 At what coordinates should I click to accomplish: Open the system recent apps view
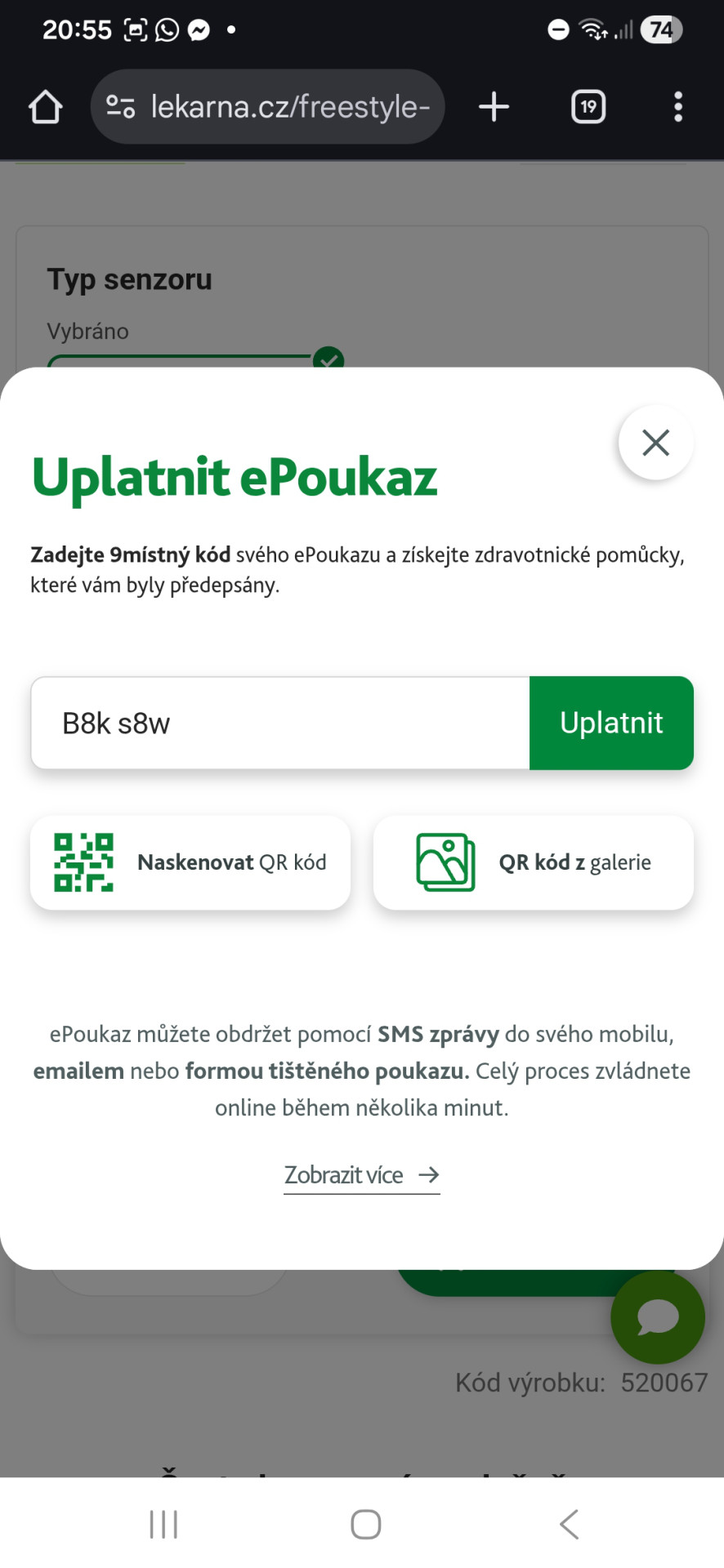163,1524
